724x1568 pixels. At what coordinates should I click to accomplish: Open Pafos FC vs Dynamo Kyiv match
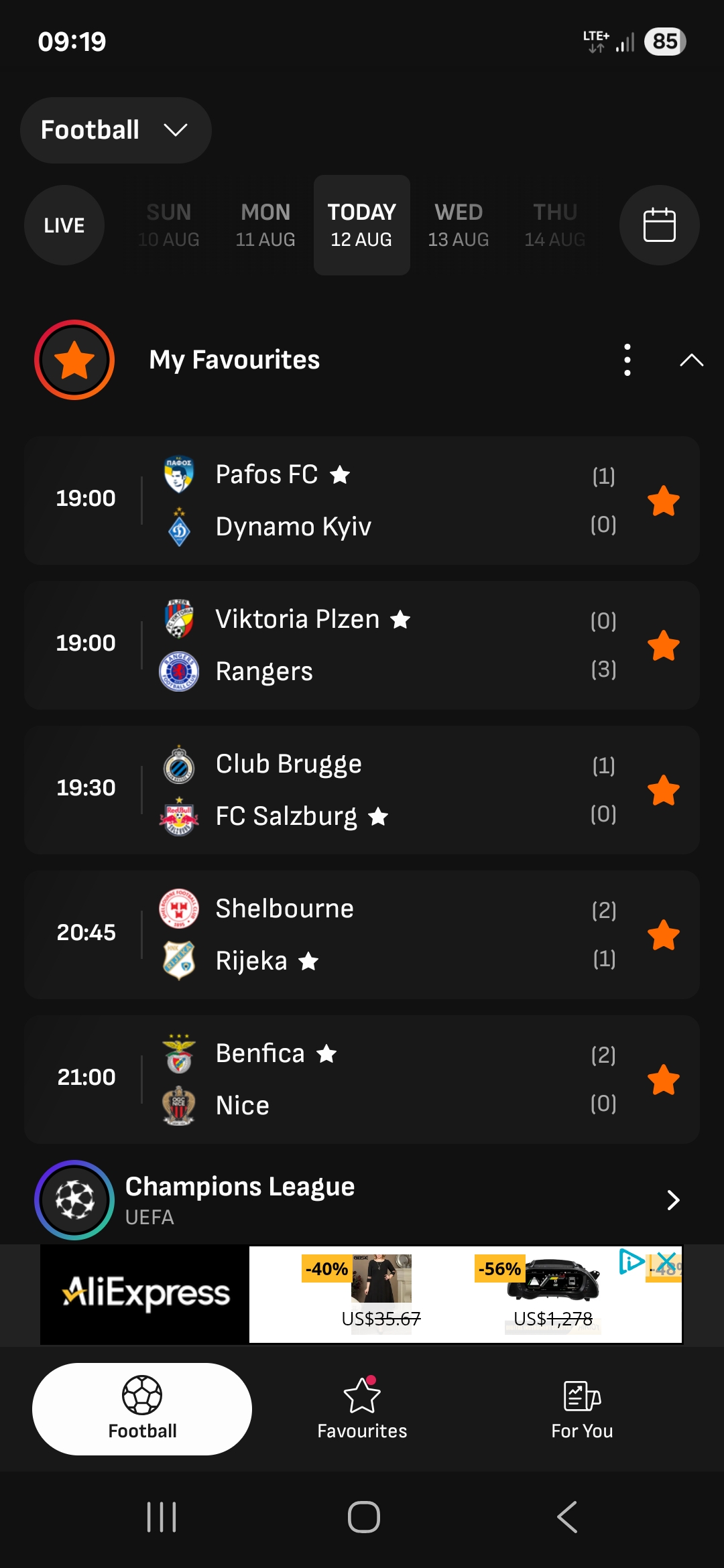click(x=362, y=501)
